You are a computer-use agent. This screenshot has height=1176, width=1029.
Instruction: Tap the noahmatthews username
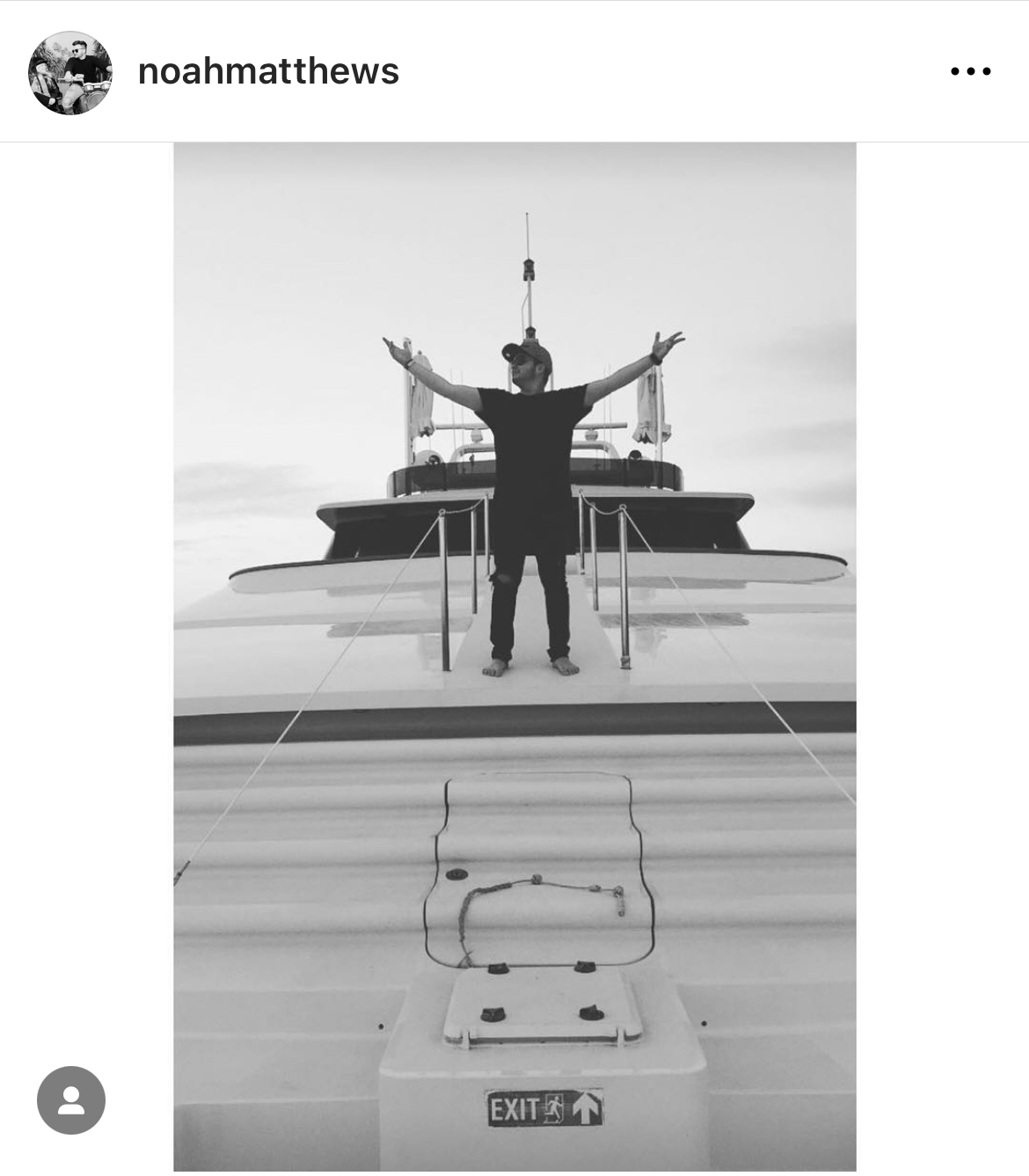click(x=268, y=71)
